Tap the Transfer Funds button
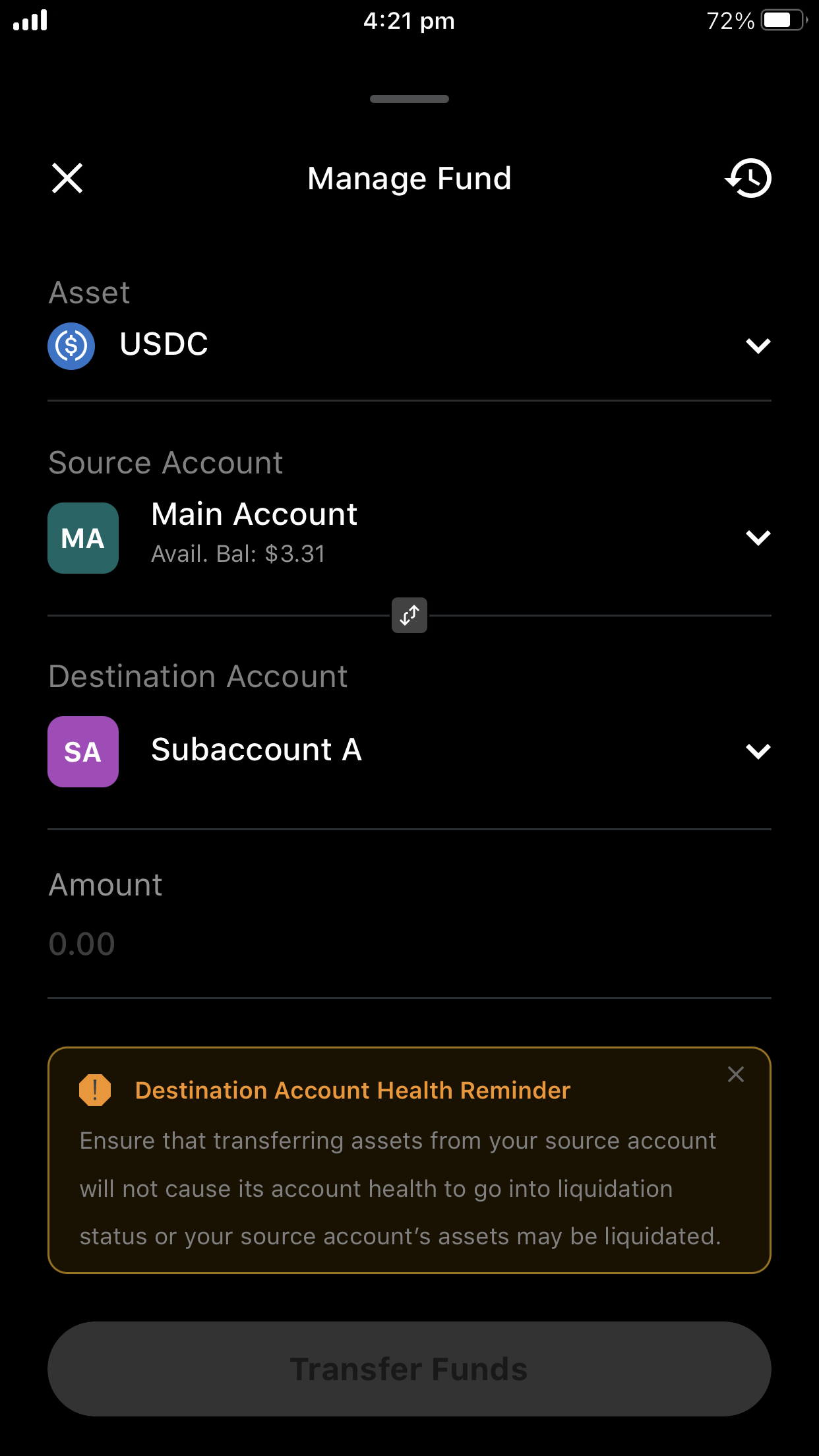Screen dimensions: 819x1456 click(409, 1369)
